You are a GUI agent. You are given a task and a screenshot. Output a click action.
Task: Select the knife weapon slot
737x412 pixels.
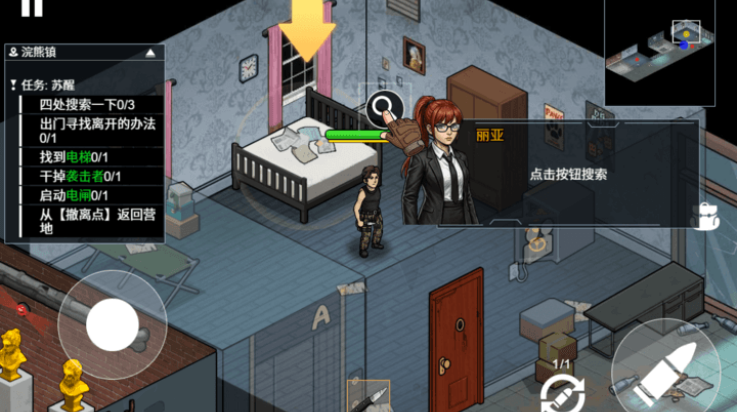(x=367, y=397)
